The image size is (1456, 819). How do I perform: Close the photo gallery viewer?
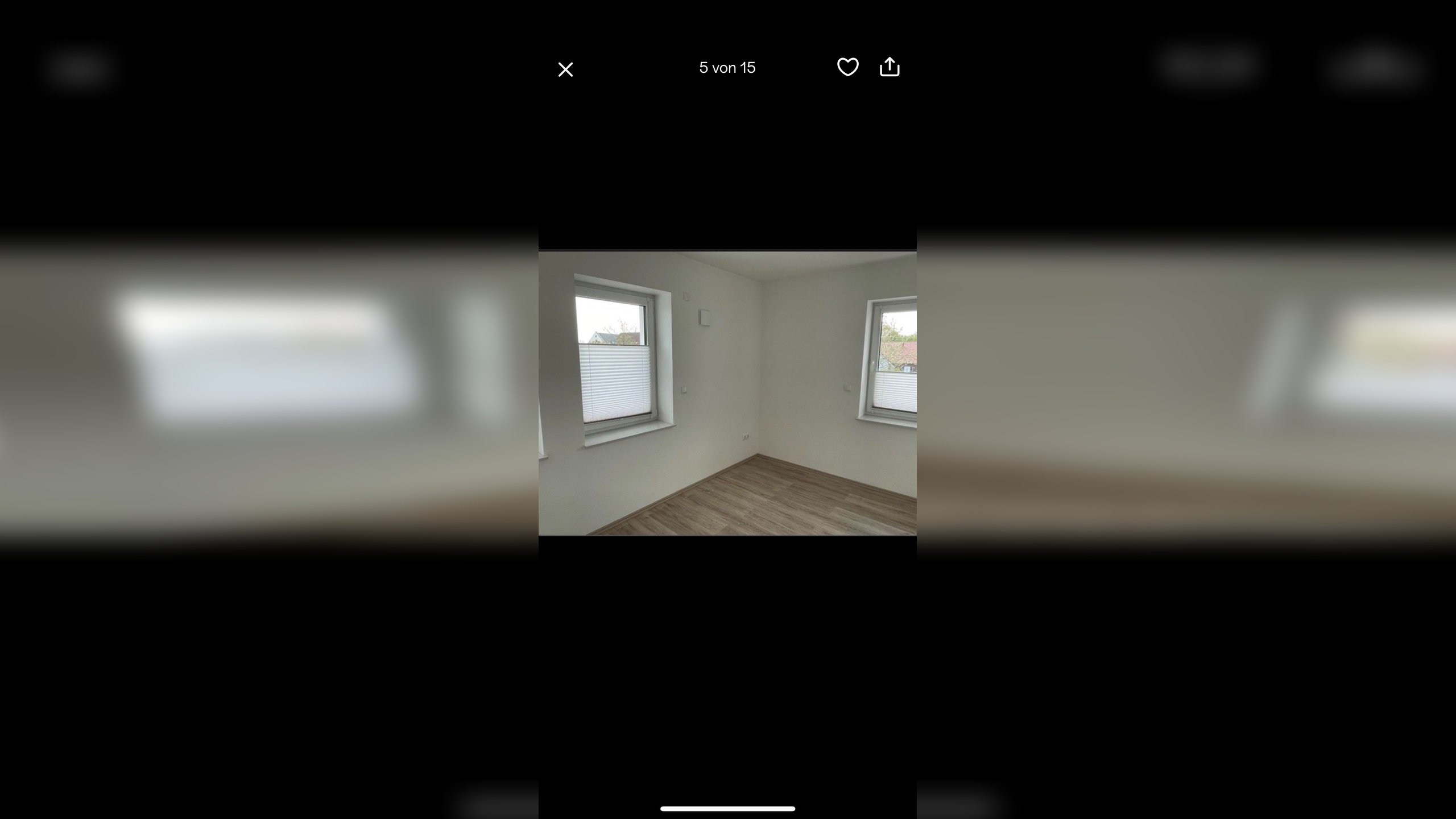565,69
